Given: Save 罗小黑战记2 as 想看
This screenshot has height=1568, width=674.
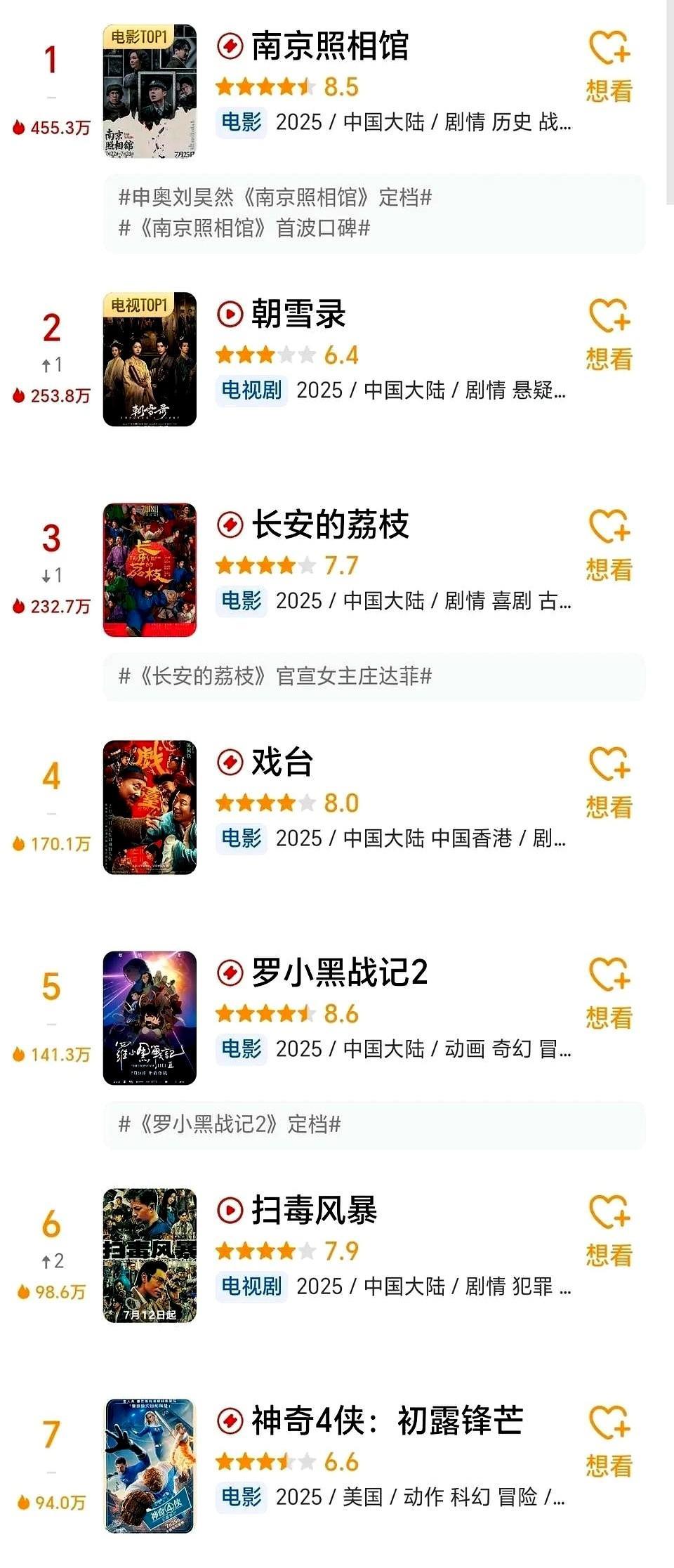Looking at the screenshot, I should point(609,994).
